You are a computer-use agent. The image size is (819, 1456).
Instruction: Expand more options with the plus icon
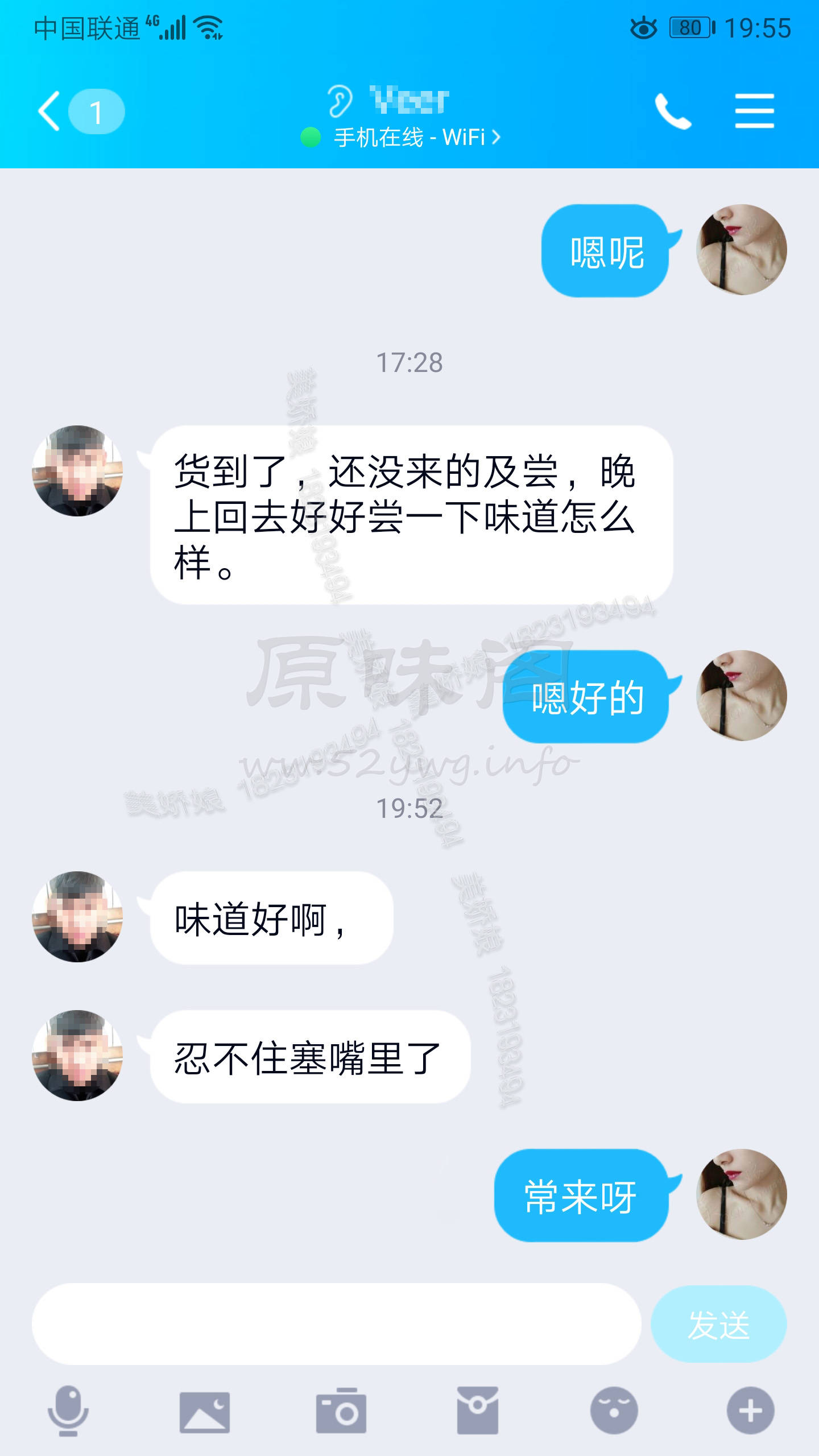tap(751, 1410)
